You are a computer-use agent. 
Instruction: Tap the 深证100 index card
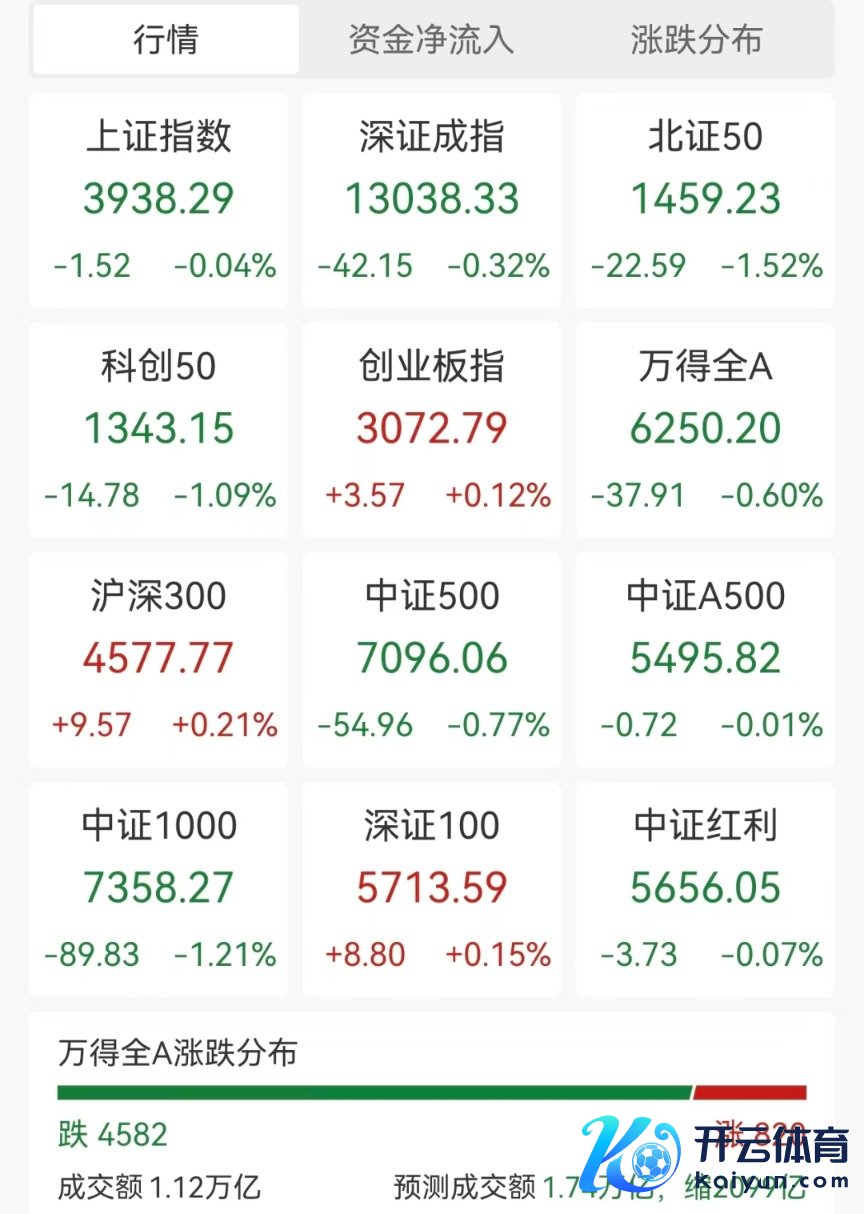coord(432,890)
